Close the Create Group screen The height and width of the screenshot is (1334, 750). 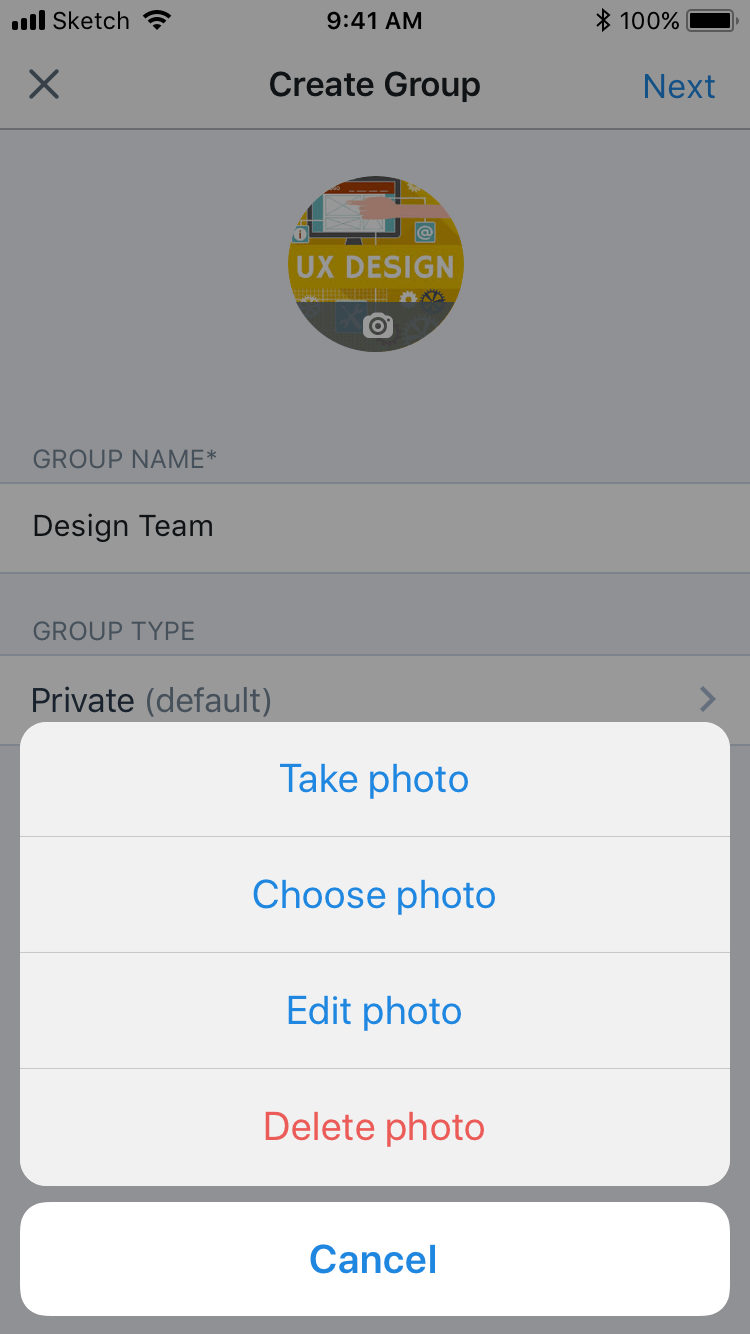(44, 85)
